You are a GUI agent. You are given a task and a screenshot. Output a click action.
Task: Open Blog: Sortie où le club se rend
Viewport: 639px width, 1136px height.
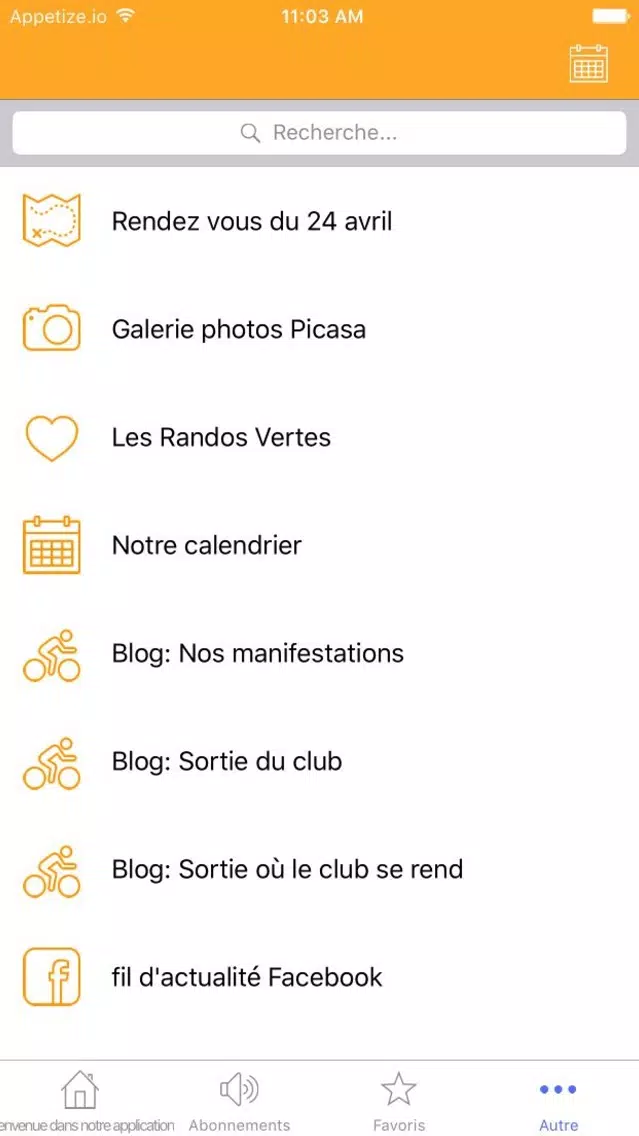point(320,869)
